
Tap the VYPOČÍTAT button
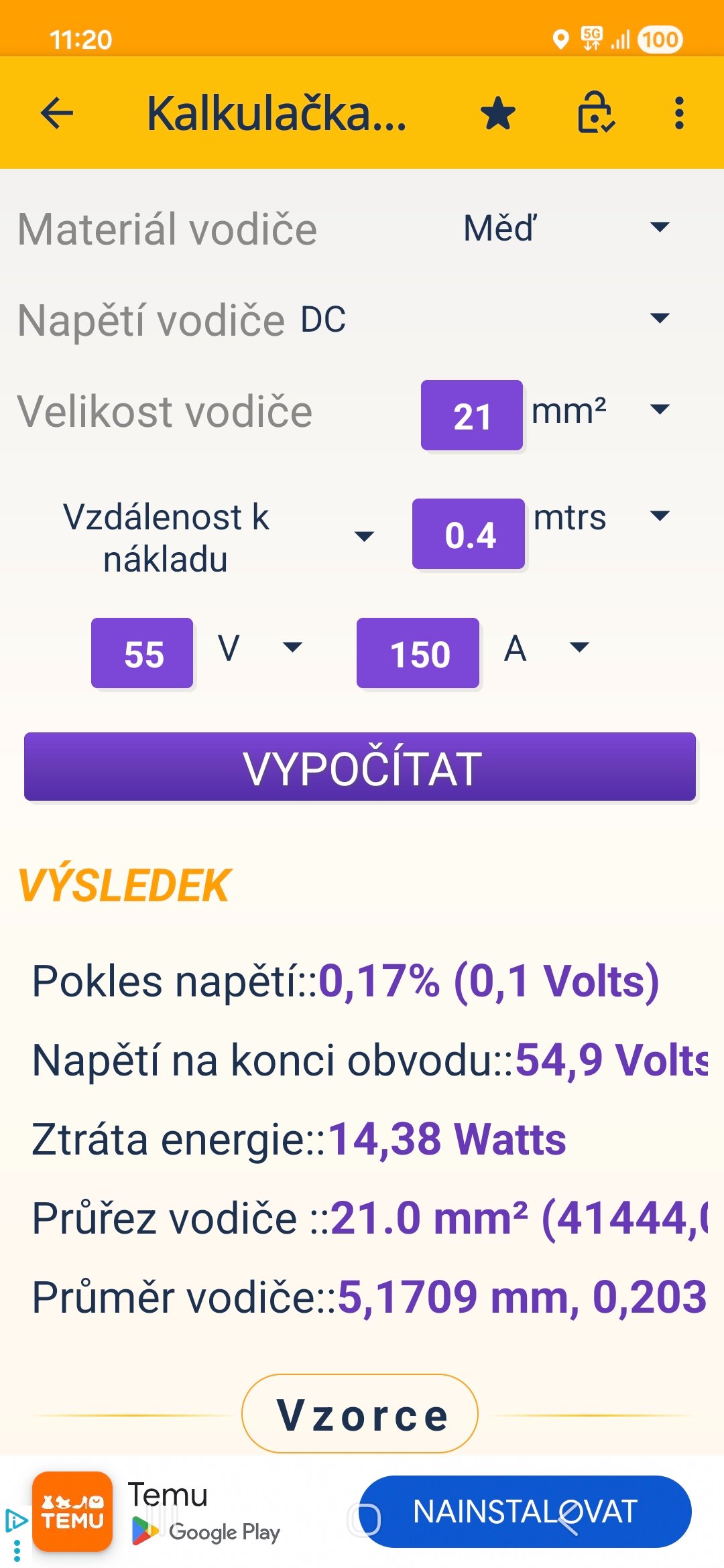(x=360, y=767)
